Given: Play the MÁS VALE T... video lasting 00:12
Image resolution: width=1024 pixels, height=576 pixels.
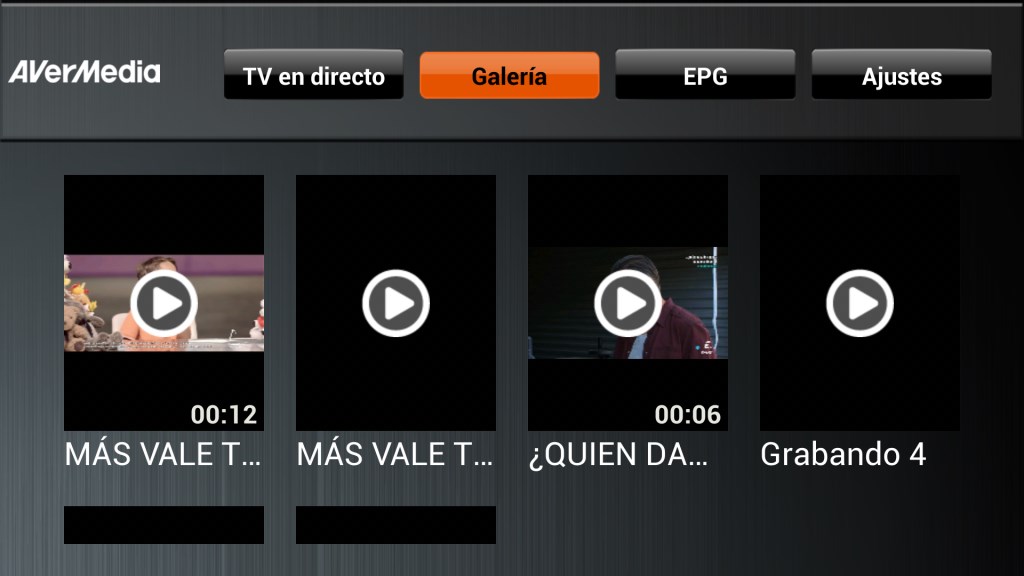Looking at the screenshot, I should [164, 303].
